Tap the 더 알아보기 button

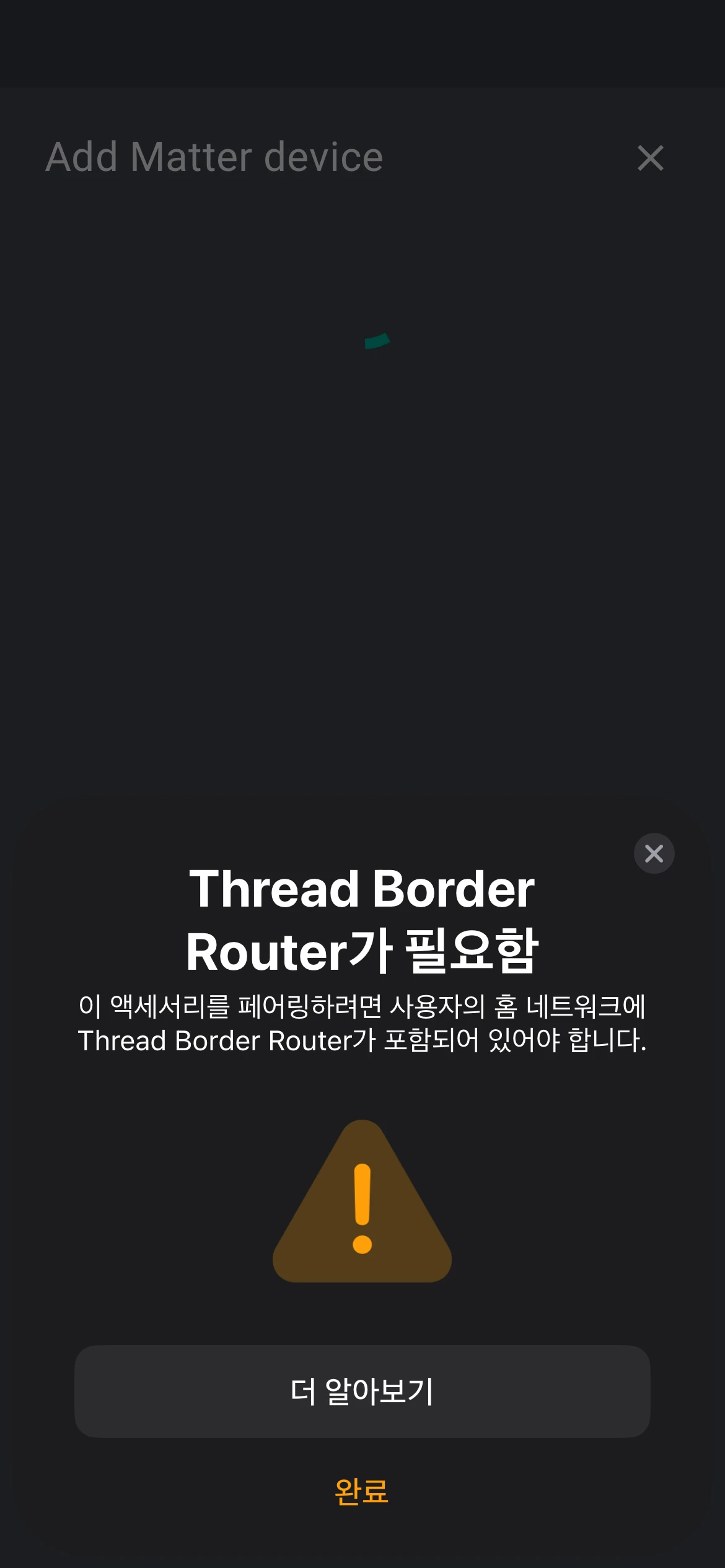click(x=362, y=1391)
